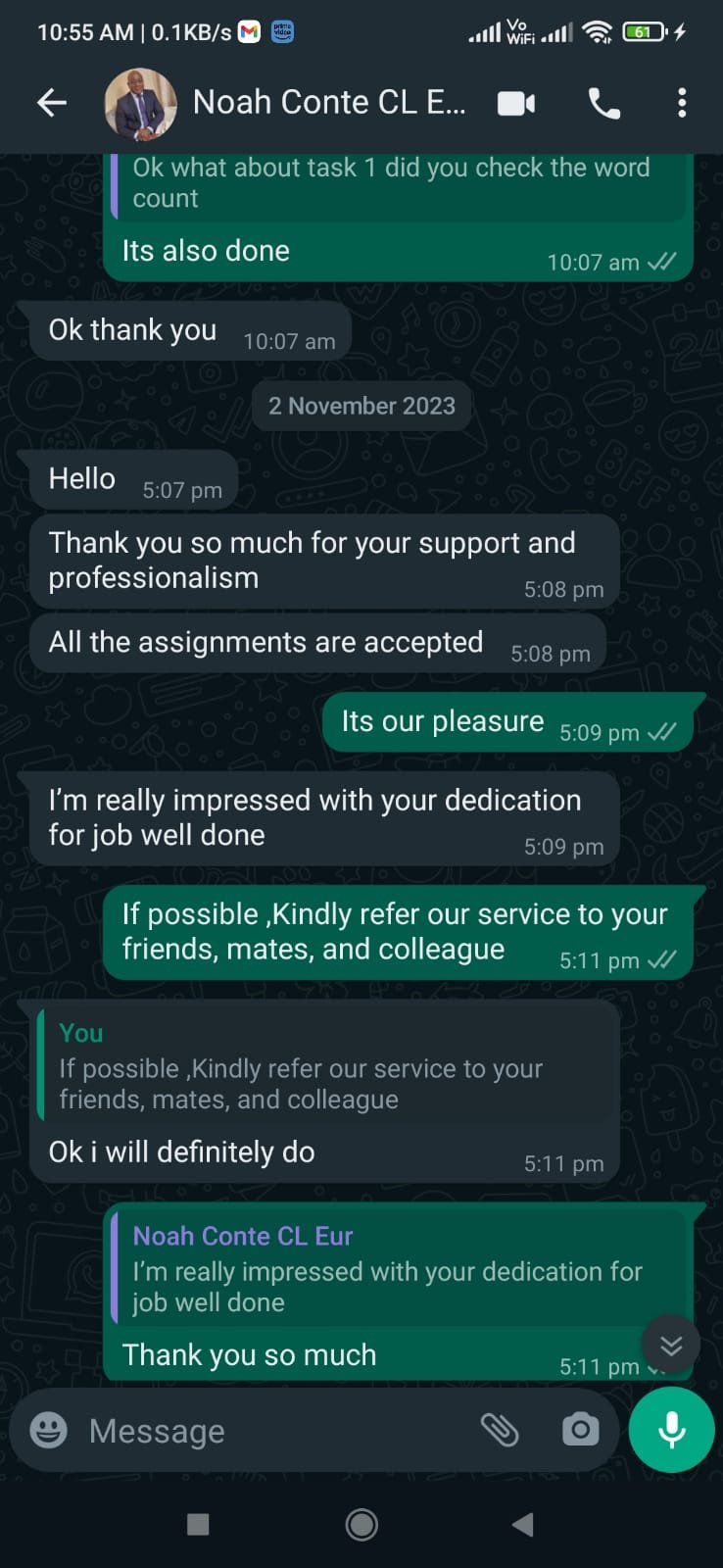Open the camera from the message bar
Screen dimensions: 723x1568
580,1431
